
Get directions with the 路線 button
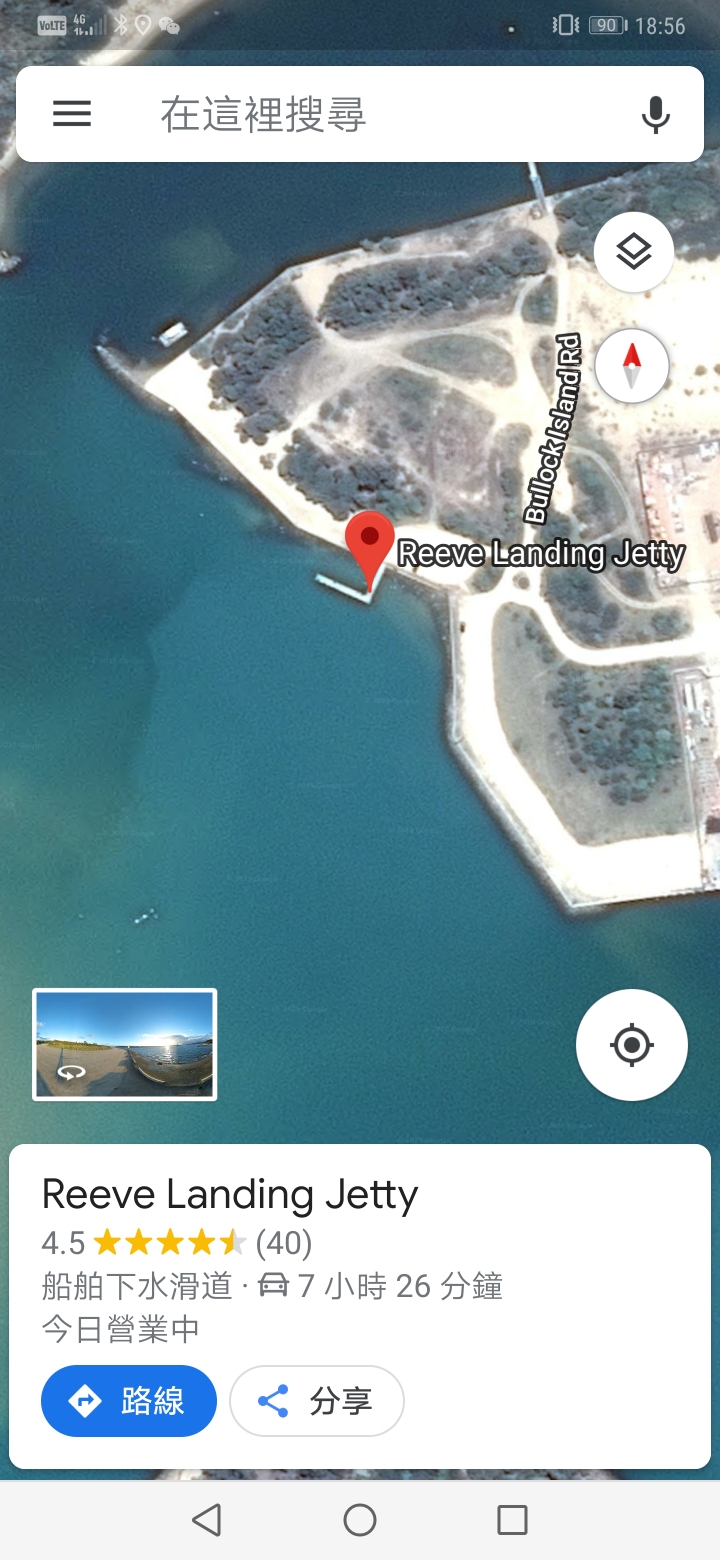(129, 1401)
